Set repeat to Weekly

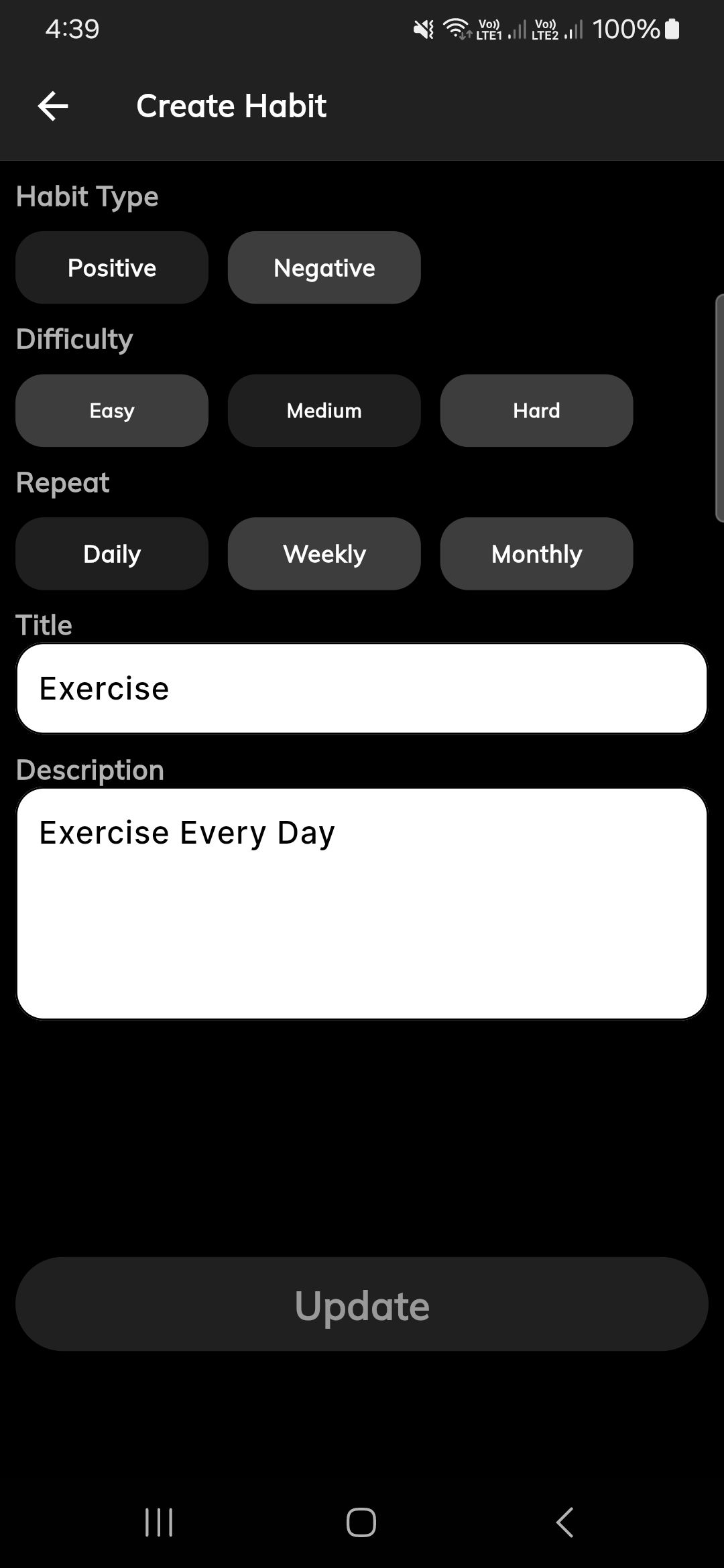(x=324, y=553)
